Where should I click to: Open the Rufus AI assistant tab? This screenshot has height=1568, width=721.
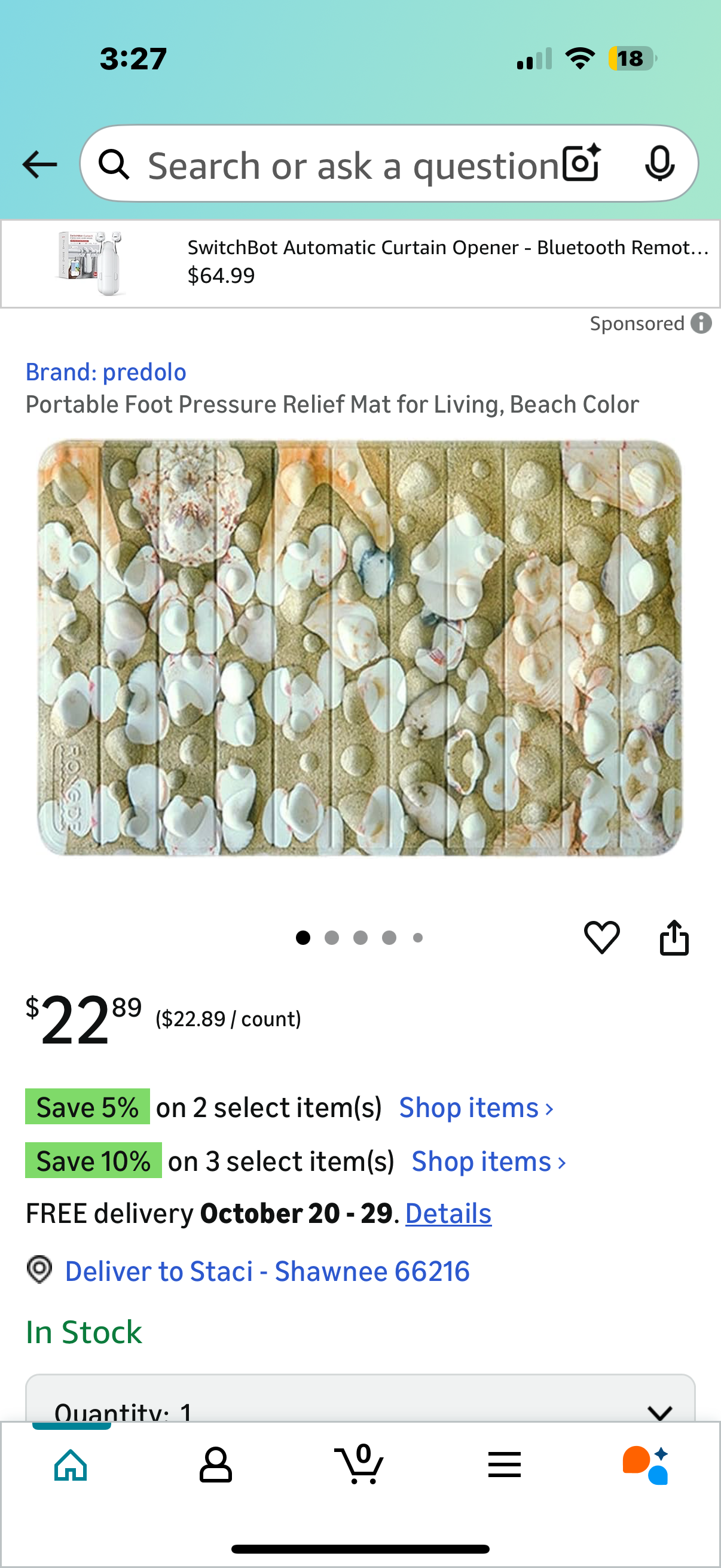(x=646, y=1465)
